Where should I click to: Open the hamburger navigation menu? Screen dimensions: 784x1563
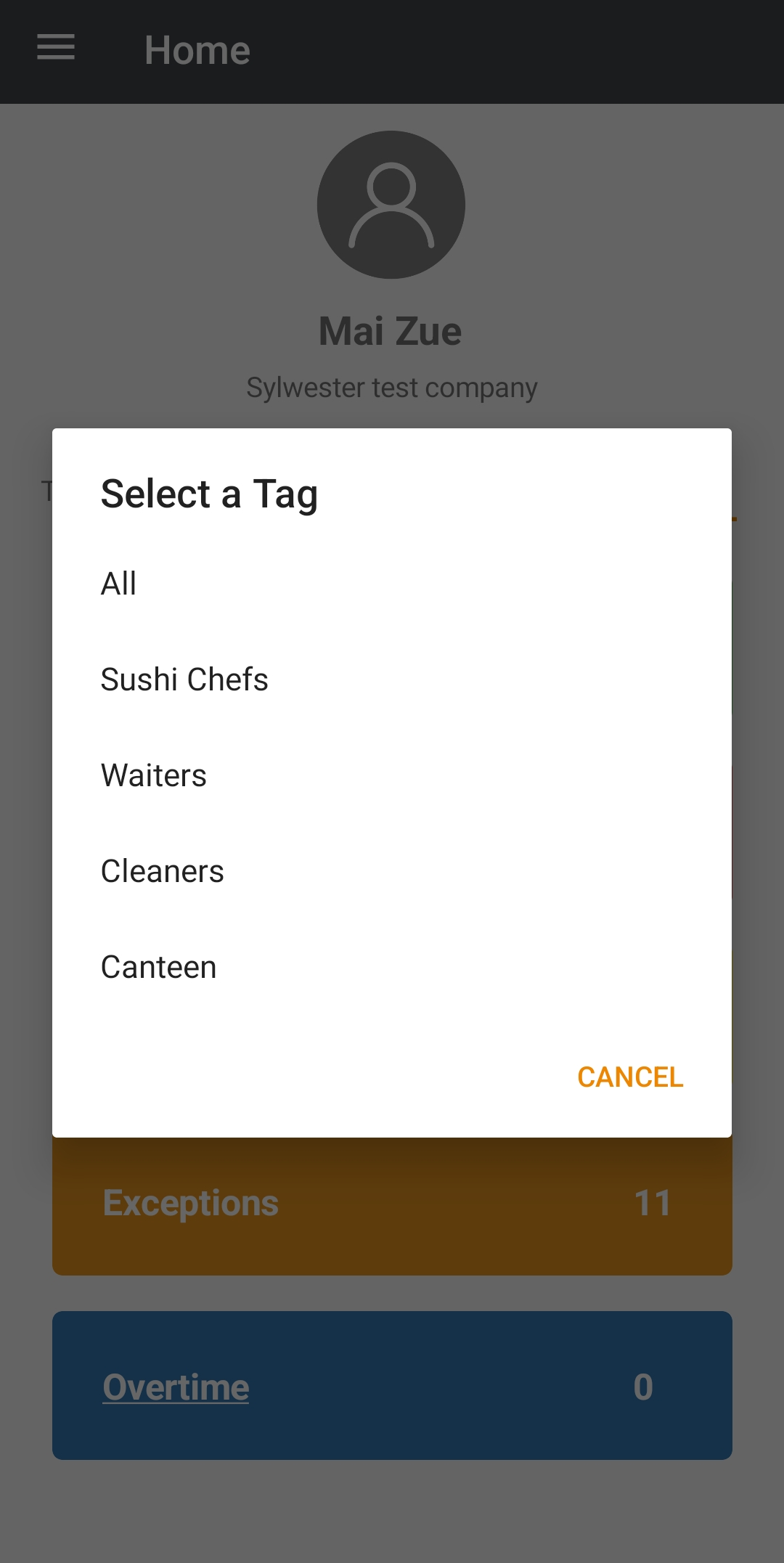(54, 48)
